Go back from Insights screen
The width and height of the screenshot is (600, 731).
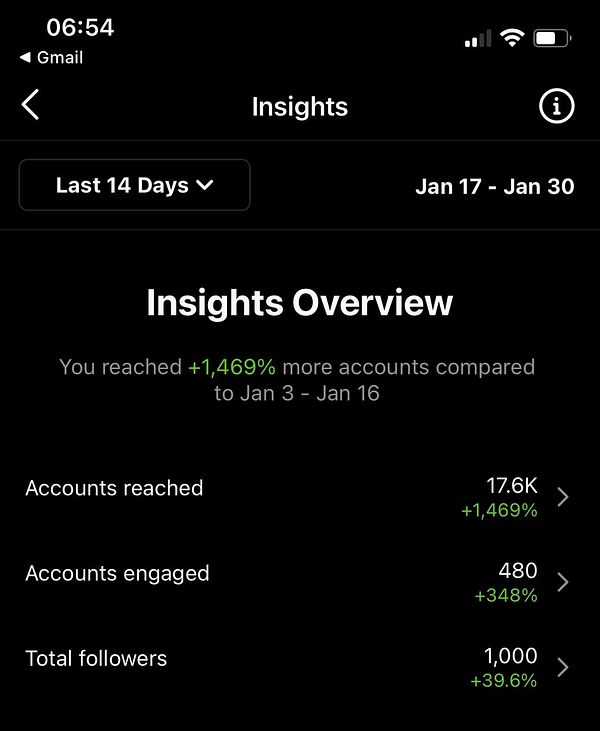point(31,105)
